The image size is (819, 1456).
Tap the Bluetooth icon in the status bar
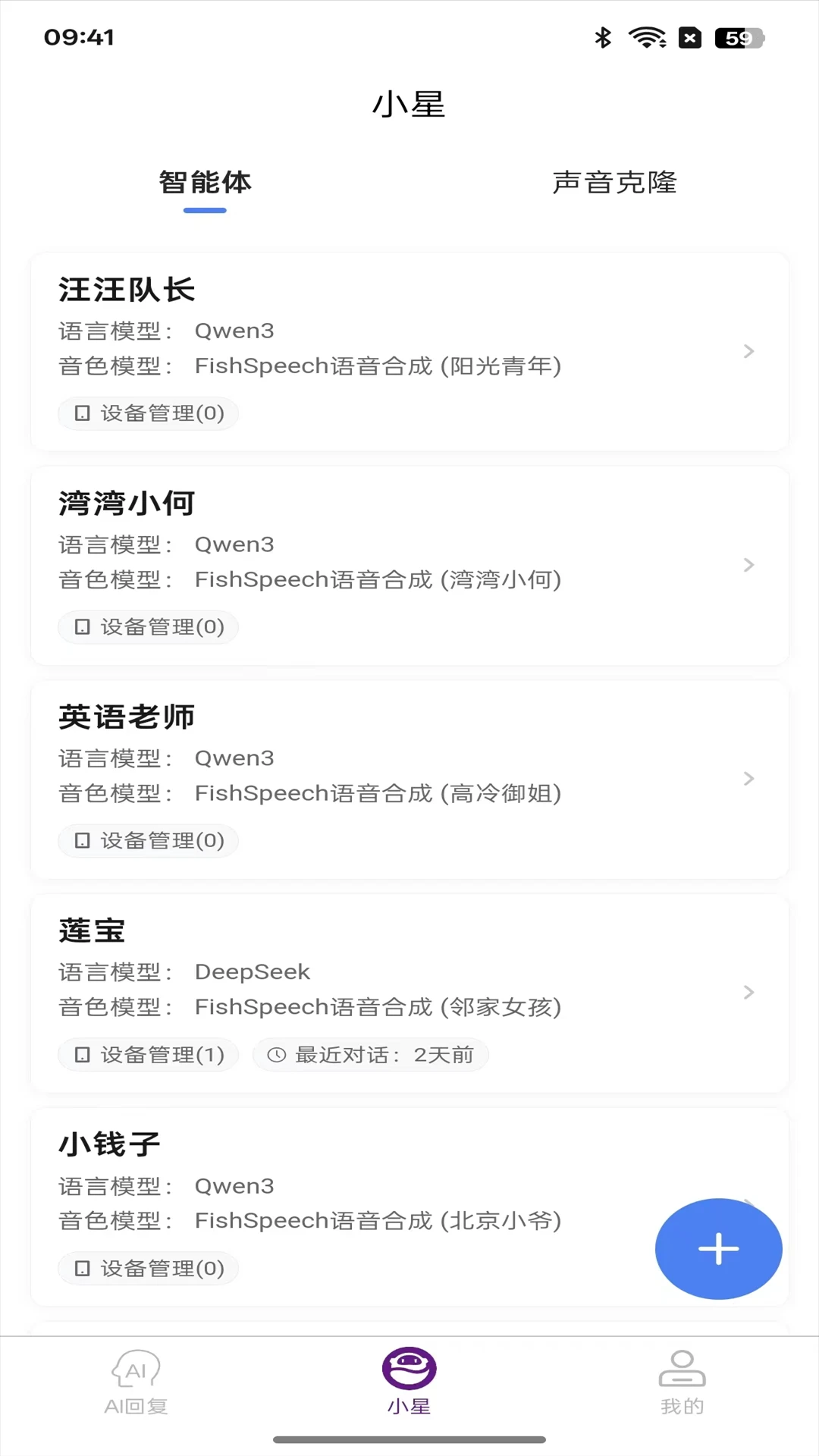pos(604,36)
